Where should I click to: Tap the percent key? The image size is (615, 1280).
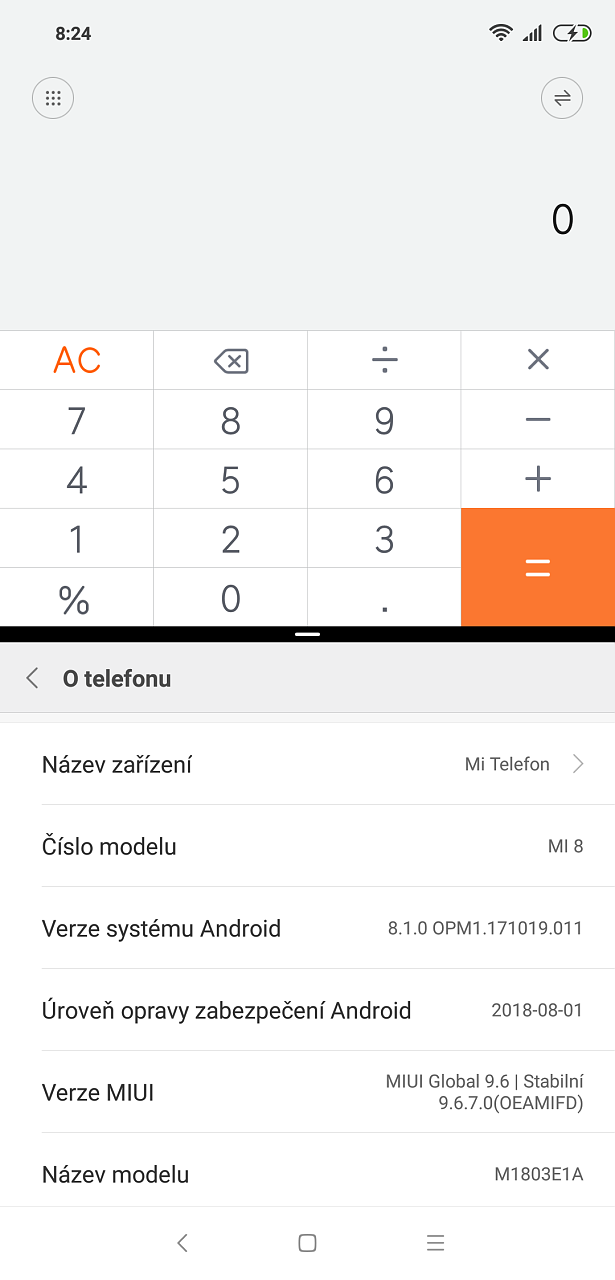click(x=77, y=598)
